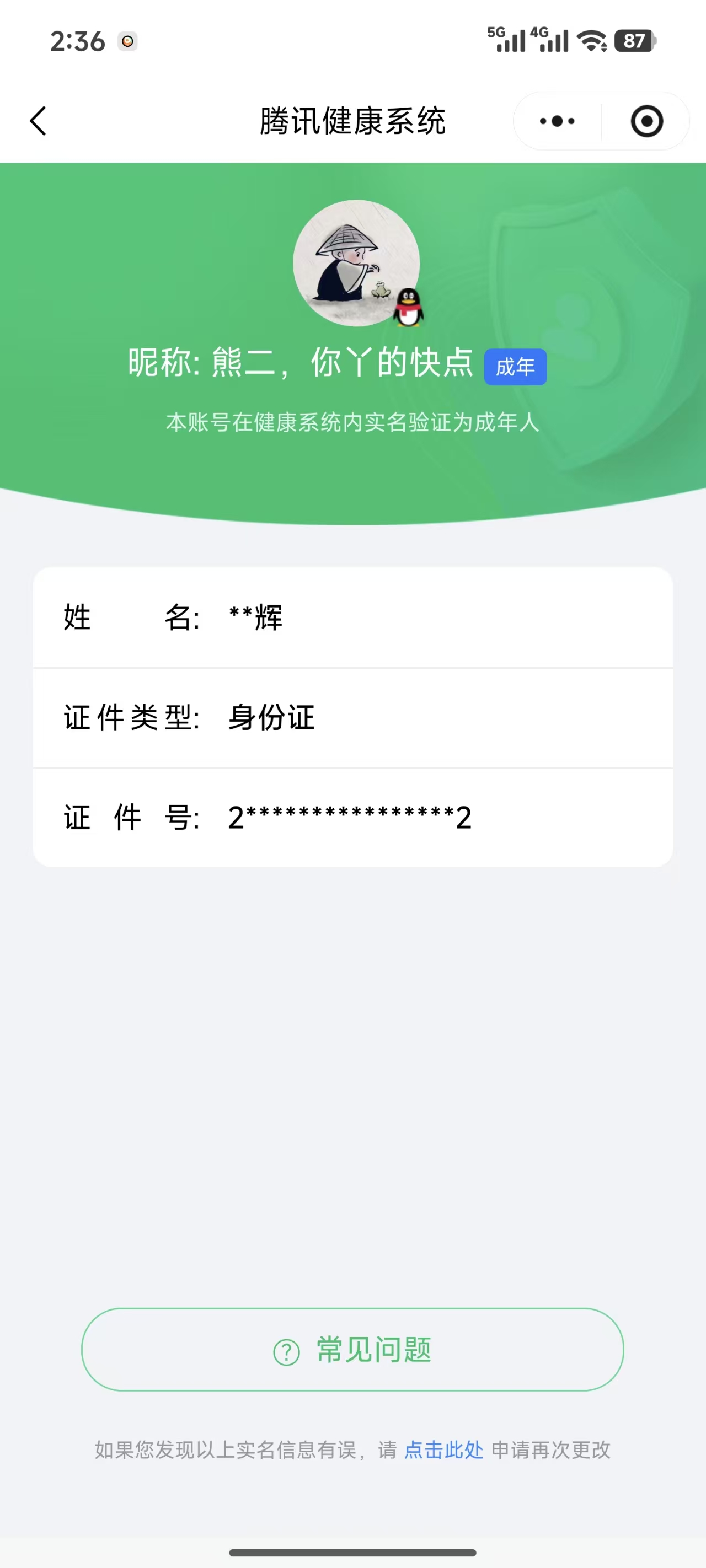
Task: Tap the capsule circle button to exit
Action: pos(646,121)
